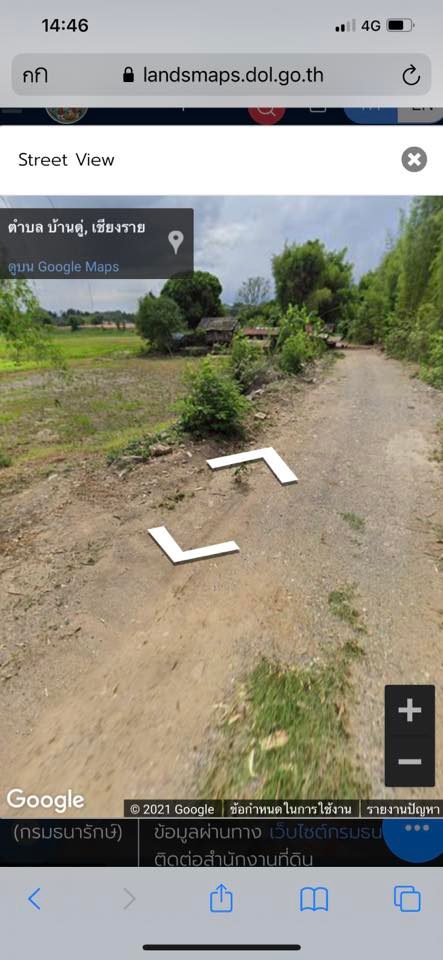The width and height of the screenshot is (443, 960).
Task: Show all open Safari tabs
Action: point(407,899)
